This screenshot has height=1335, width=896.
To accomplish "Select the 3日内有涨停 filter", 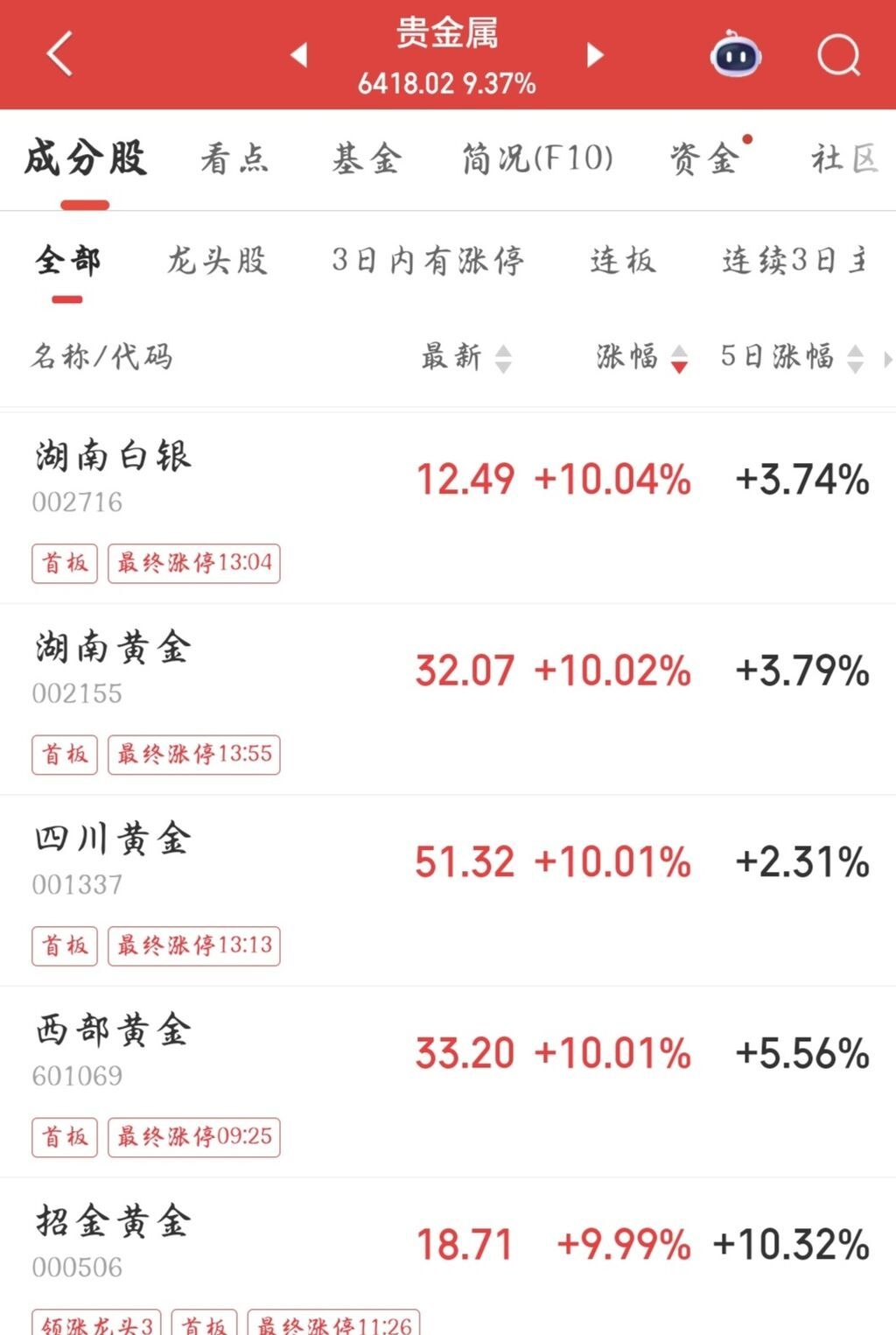I will coord(428,260).
